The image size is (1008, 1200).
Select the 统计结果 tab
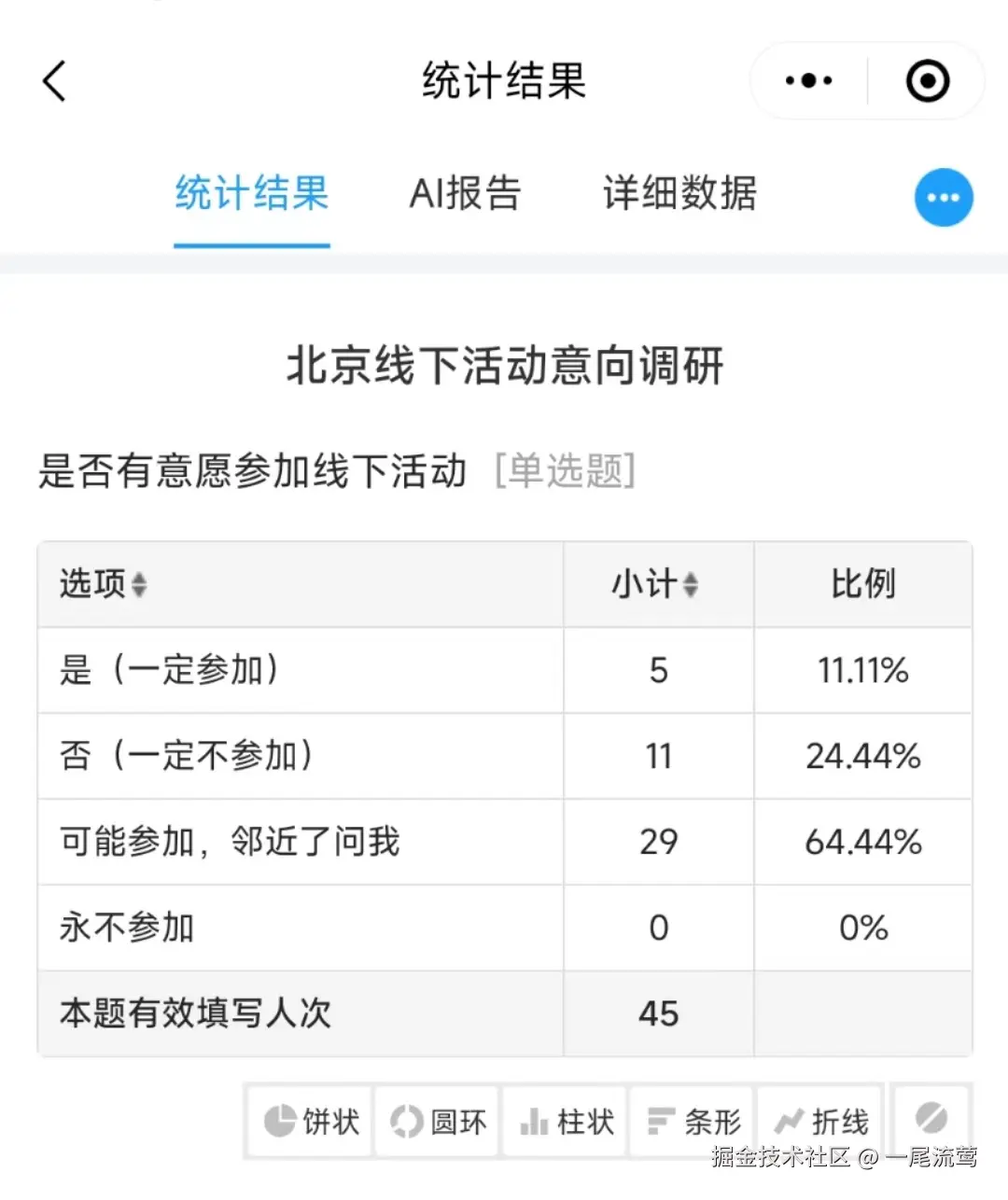(252, 194)
